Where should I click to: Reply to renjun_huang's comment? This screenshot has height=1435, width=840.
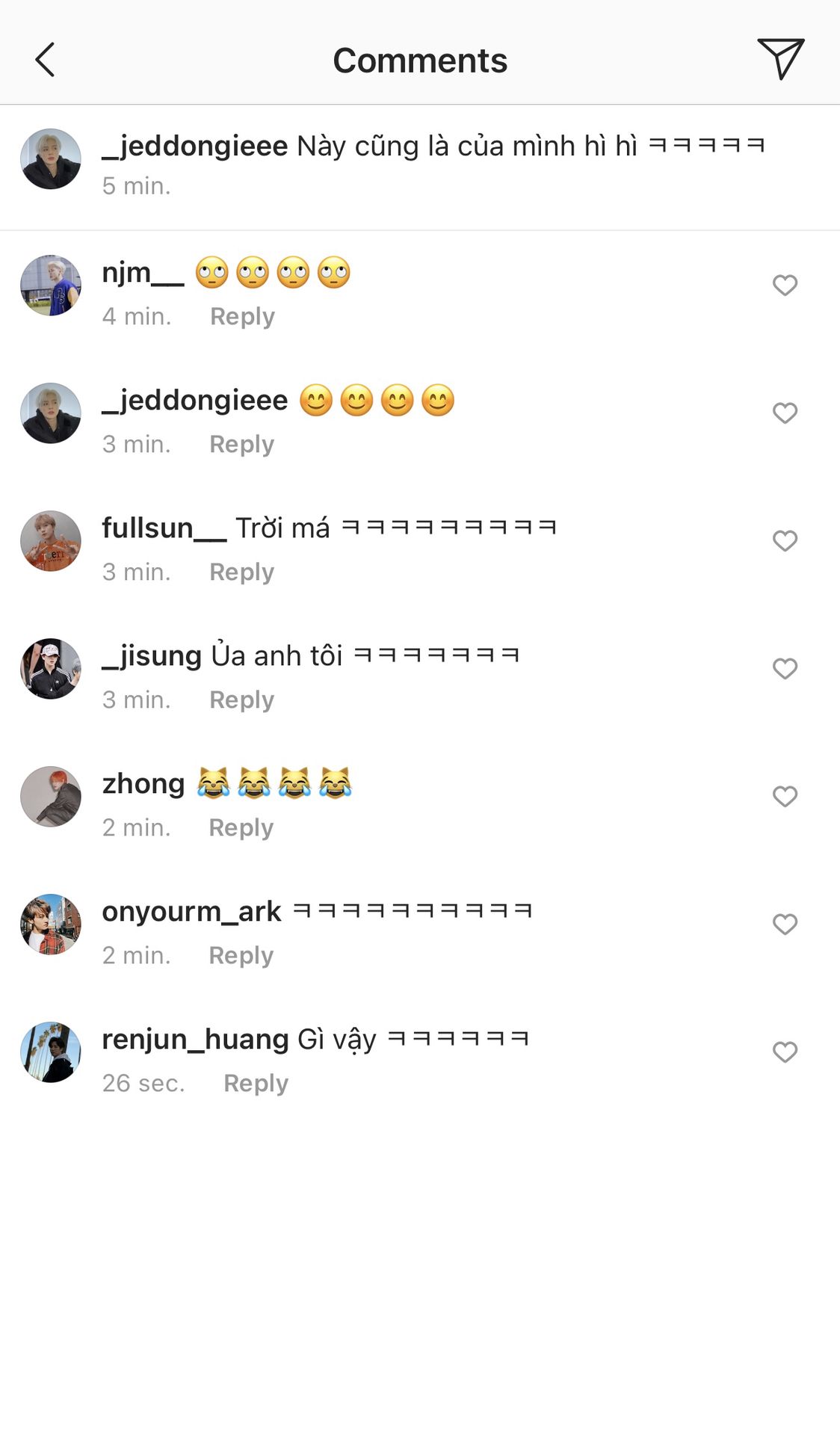click(x=256, y=1083)
